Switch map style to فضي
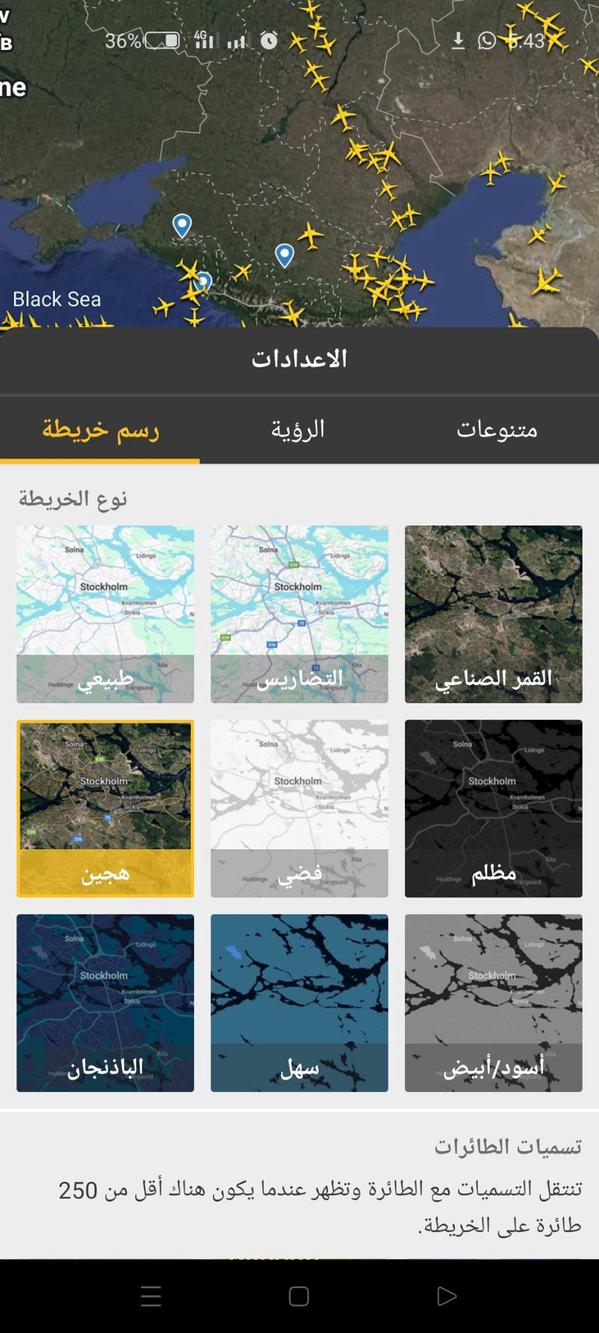This screenshot has width=599, height=1333. [x=299, y=809]
